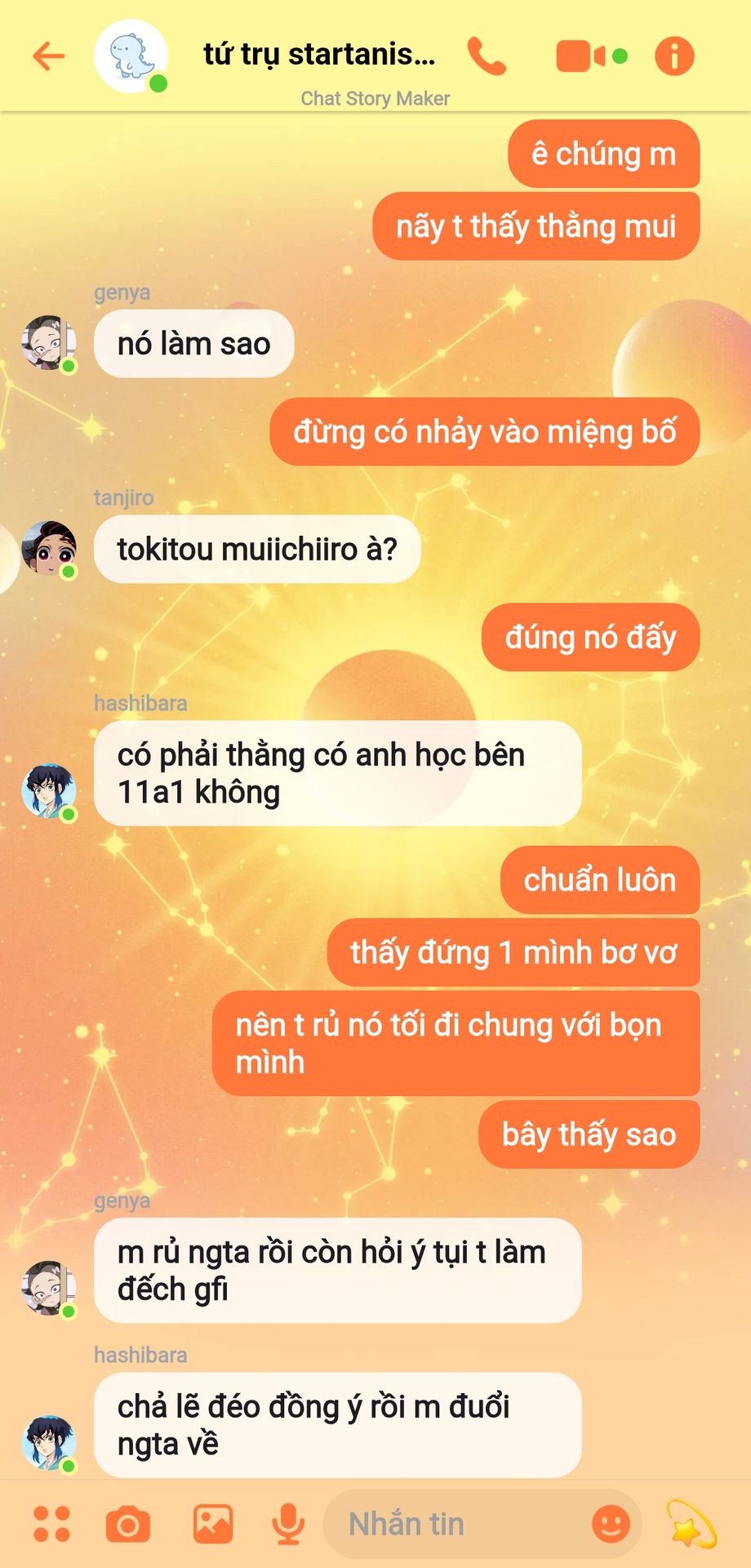Start a video call

click(581, 56)
